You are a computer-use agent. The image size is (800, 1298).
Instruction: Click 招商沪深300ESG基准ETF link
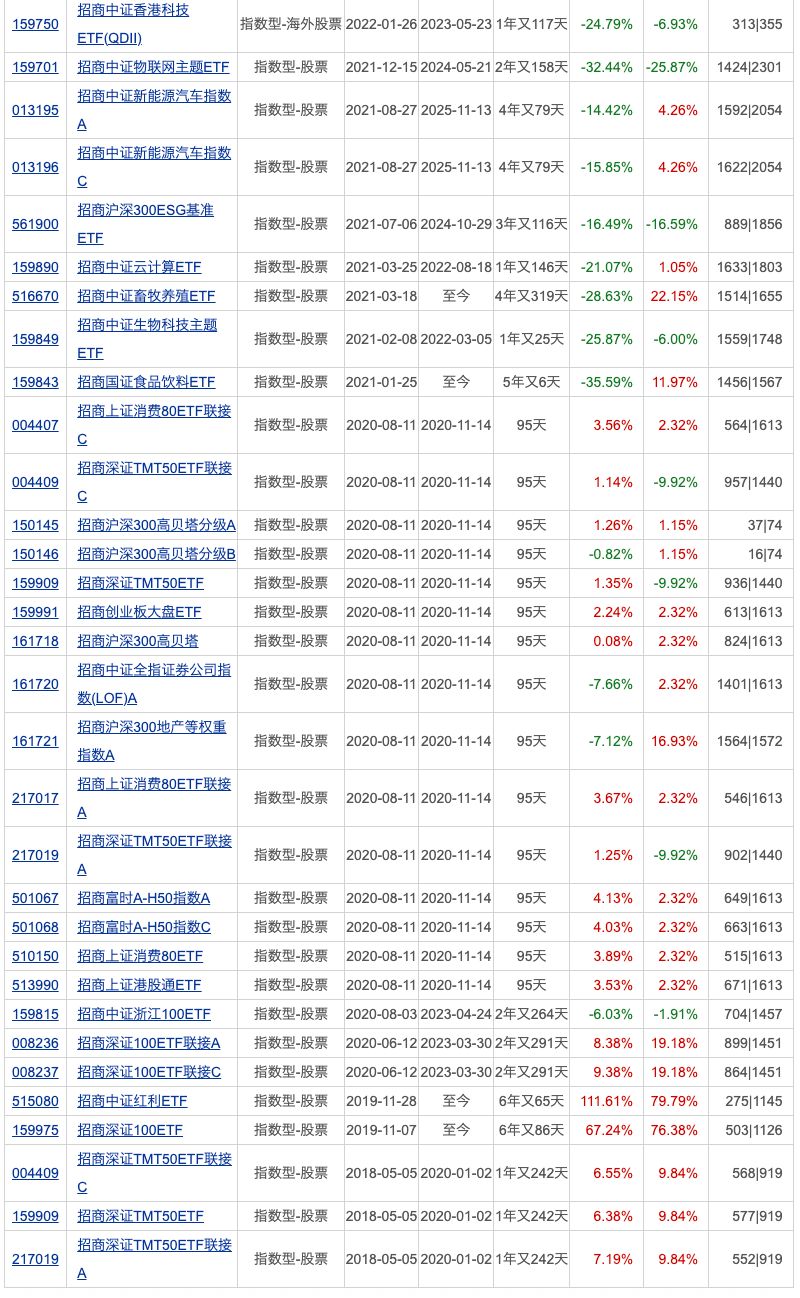click(150, 224)
